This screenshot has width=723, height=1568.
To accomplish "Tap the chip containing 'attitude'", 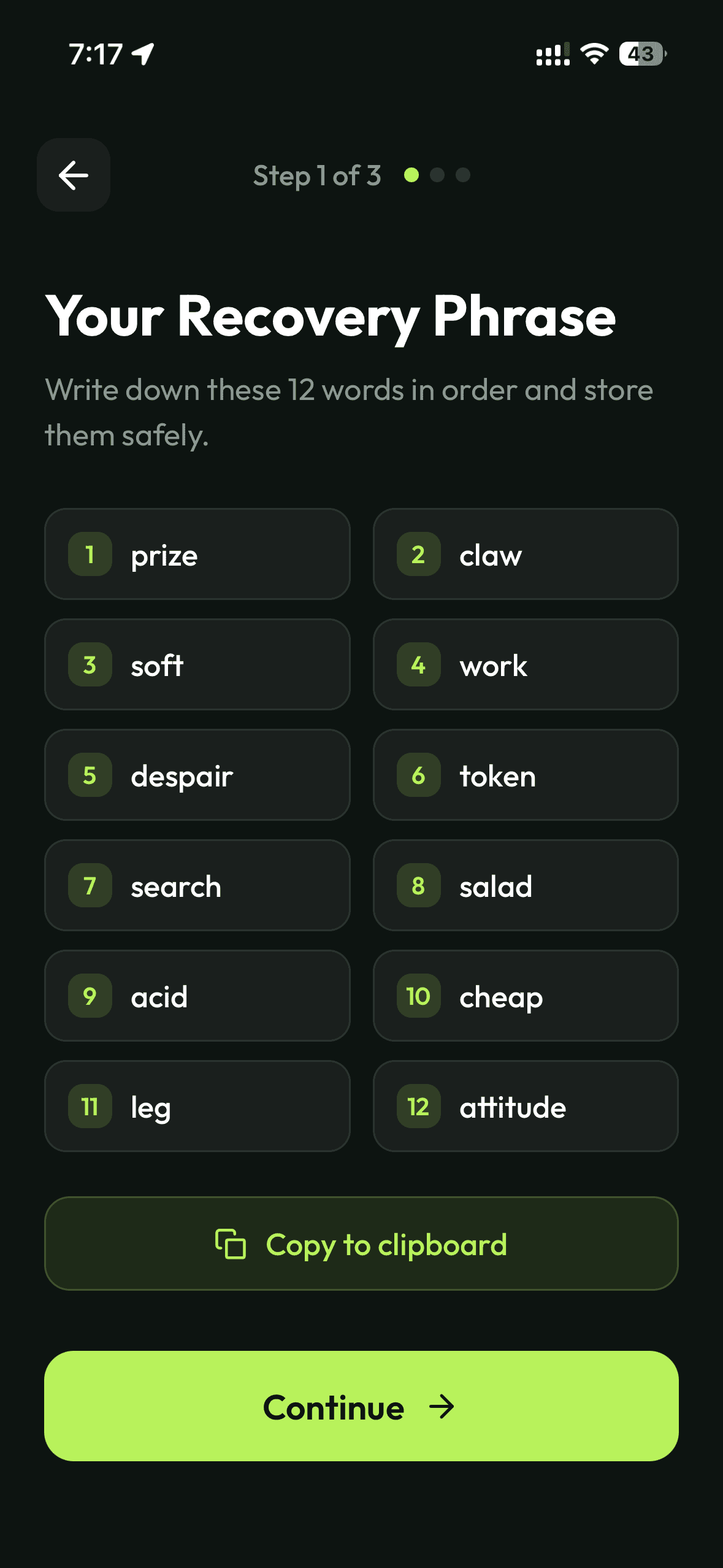I will click(525, 1106).
